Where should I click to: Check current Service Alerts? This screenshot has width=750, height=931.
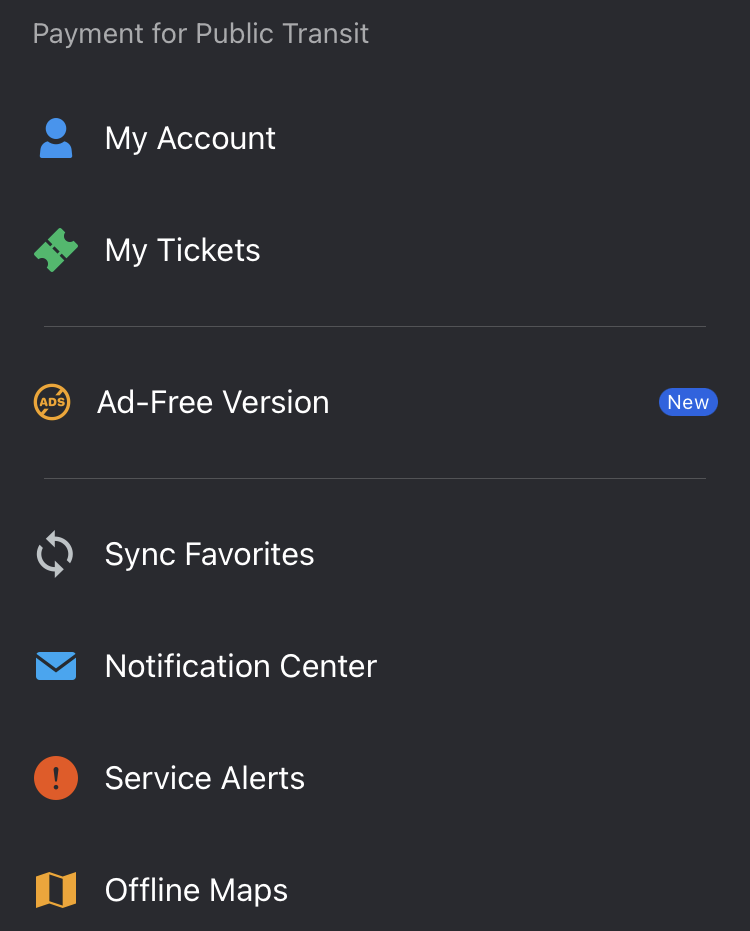point(204,778)
